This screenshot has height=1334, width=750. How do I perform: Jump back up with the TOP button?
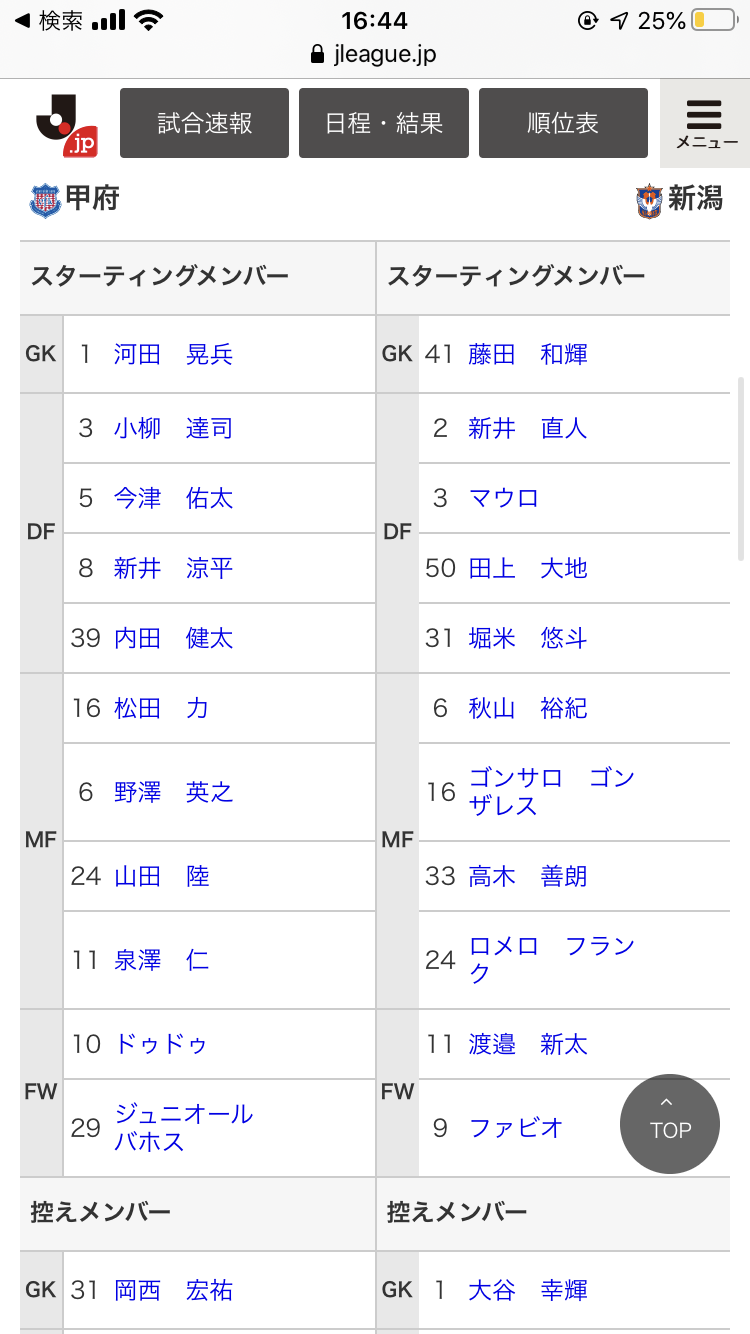[670, 1123]
